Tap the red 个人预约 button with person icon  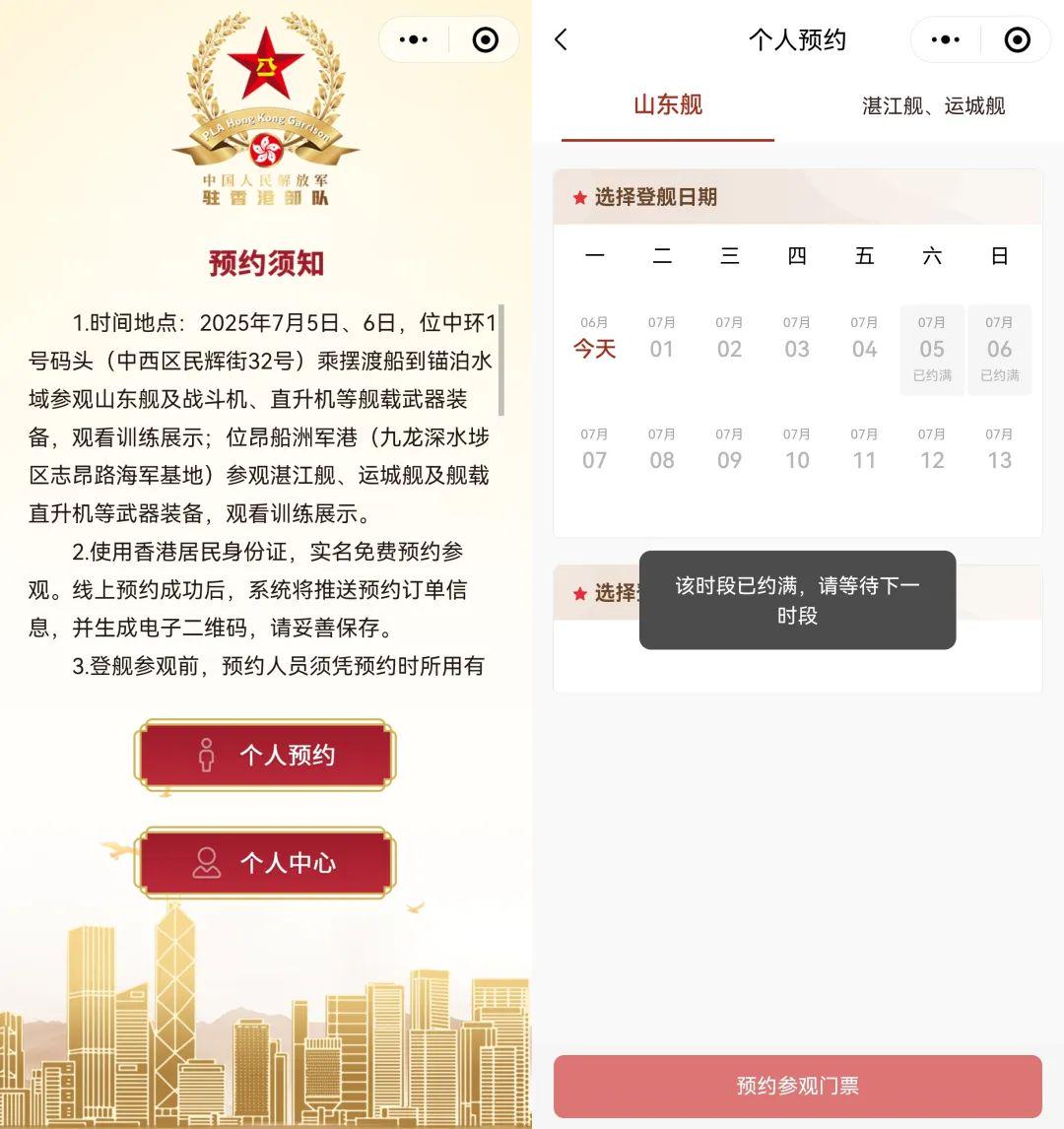(x=265, y=756)
